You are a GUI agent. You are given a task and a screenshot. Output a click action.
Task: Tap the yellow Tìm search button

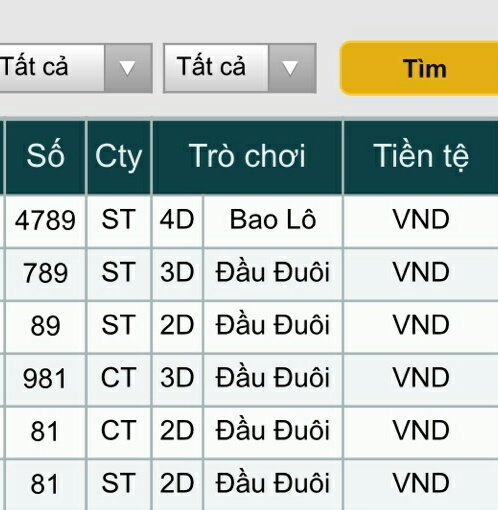[x=419, y=68]
